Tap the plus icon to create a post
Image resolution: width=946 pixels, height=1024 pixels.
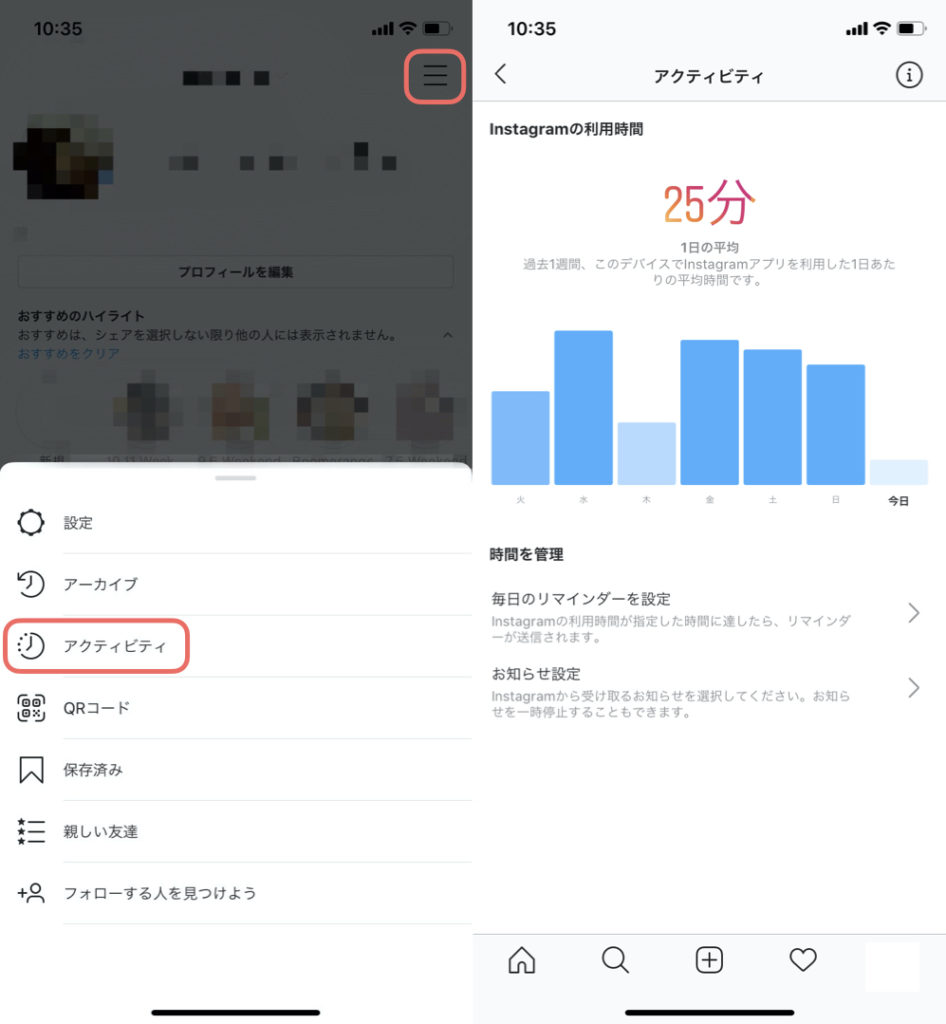coord(709,961)
